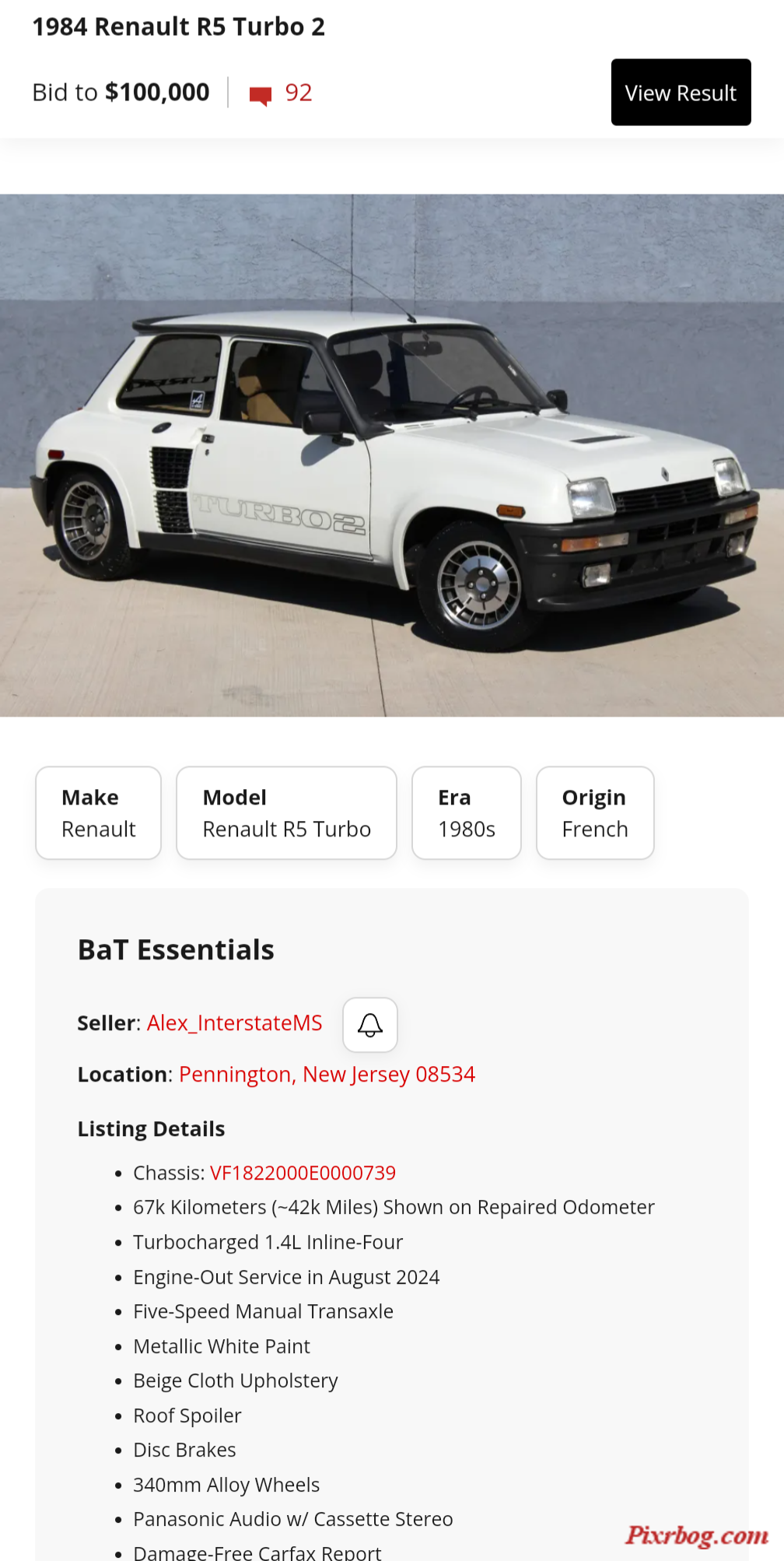
Task: Open chassis number VF1822000E0000739 link
Action: click(x=303, y=1173)
